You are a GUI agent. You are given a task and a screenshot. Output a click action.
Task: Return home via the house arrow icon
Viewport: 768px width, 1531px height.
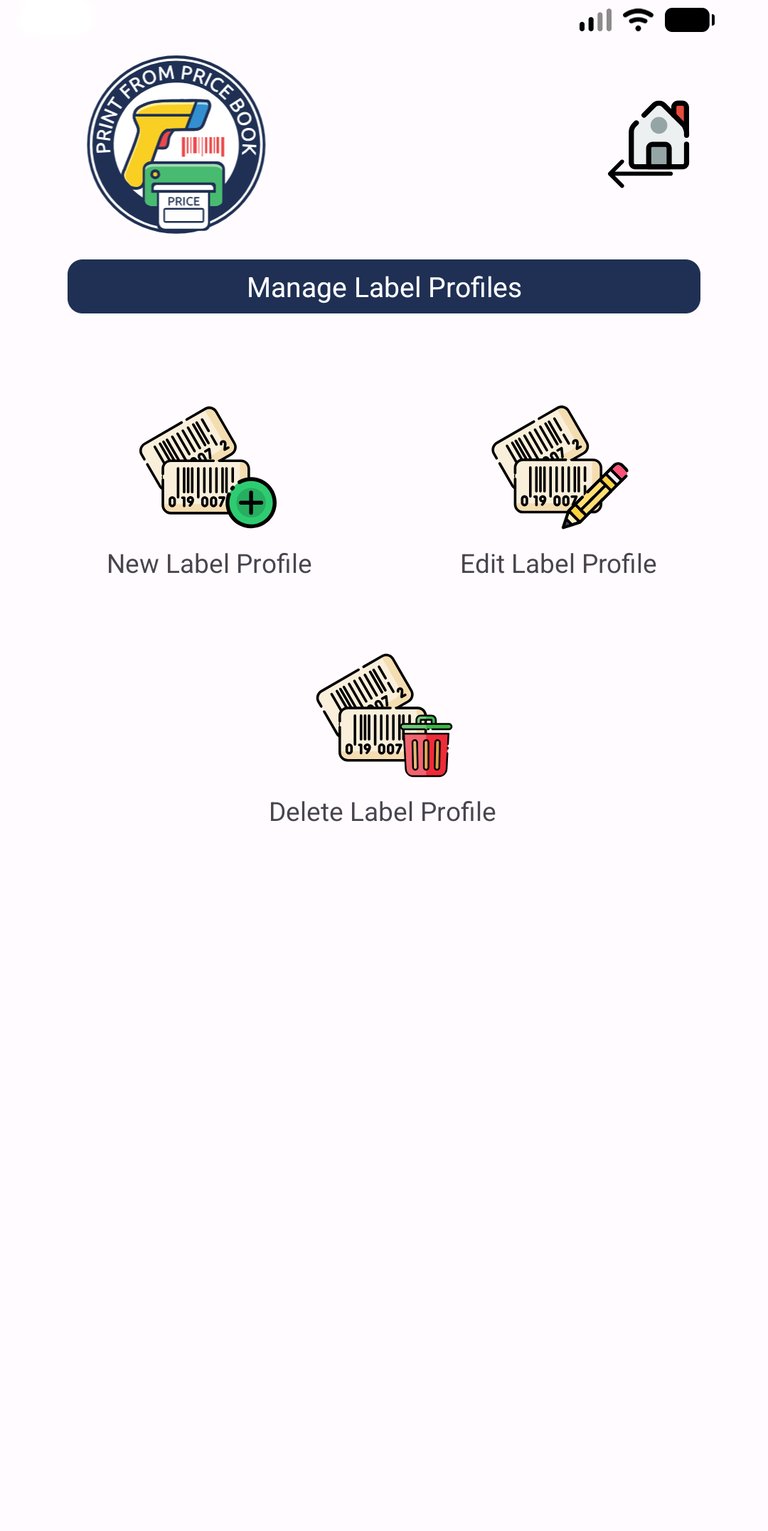(x=651, y=144)
